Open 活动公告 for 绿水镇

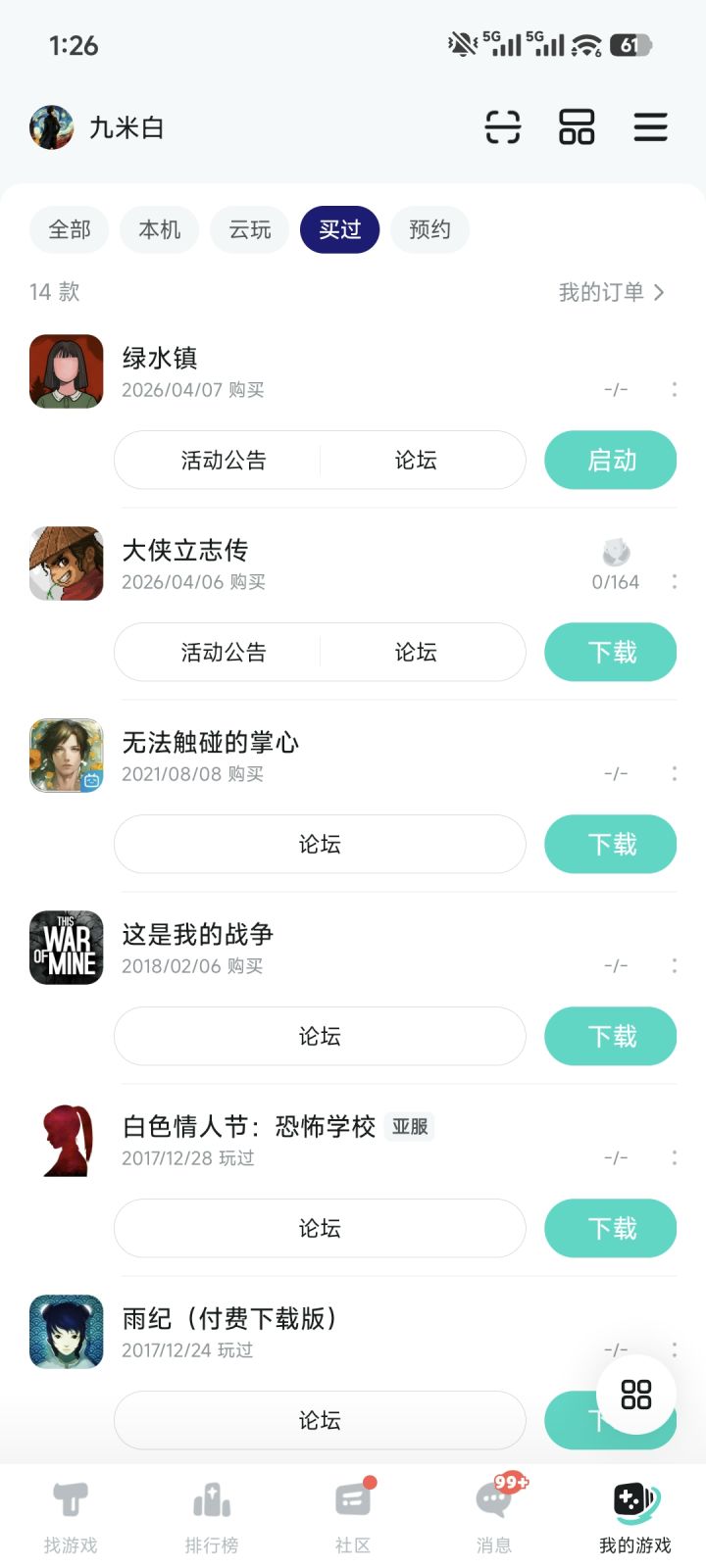coord(224,460)
